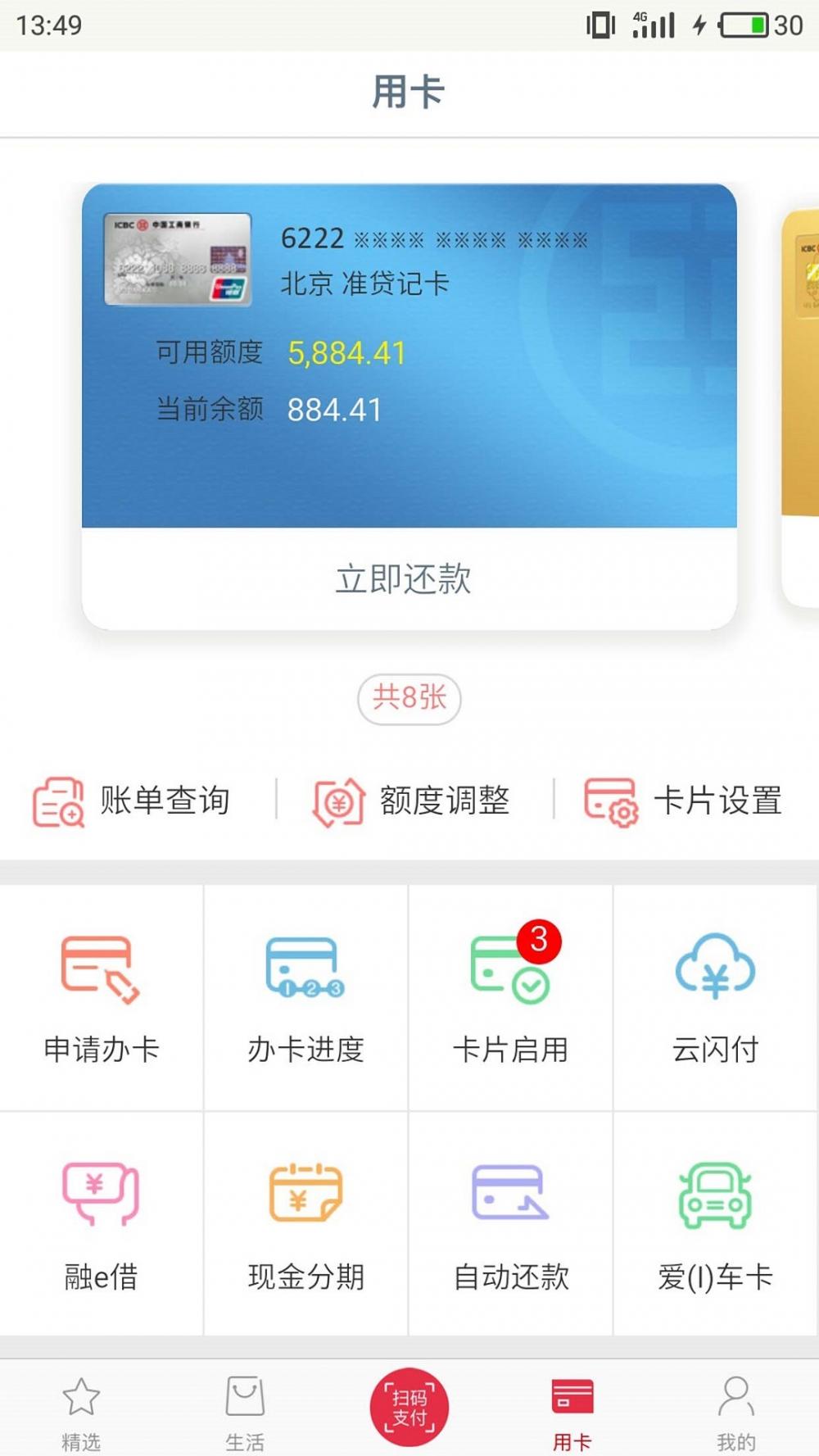
Task: Open the 北京 准贷记卡 card details
Action: click(x=409, y=356)
